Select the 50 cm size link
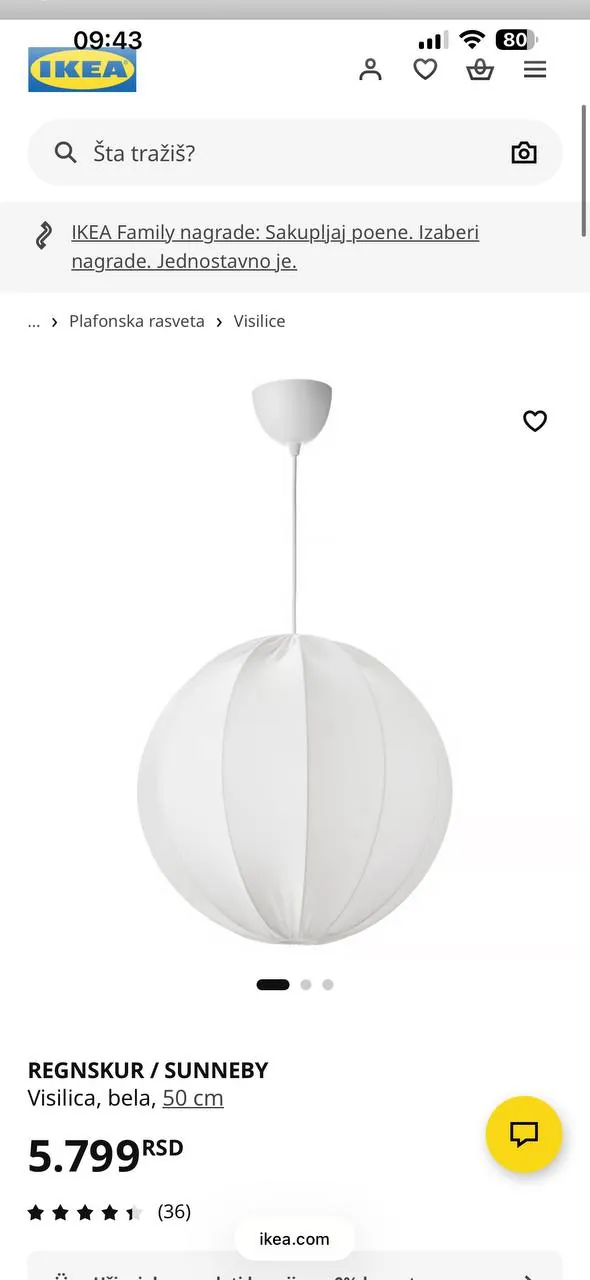This screenshot has height=1280, width=590. pyautogui.click(x=193, y=1098)
